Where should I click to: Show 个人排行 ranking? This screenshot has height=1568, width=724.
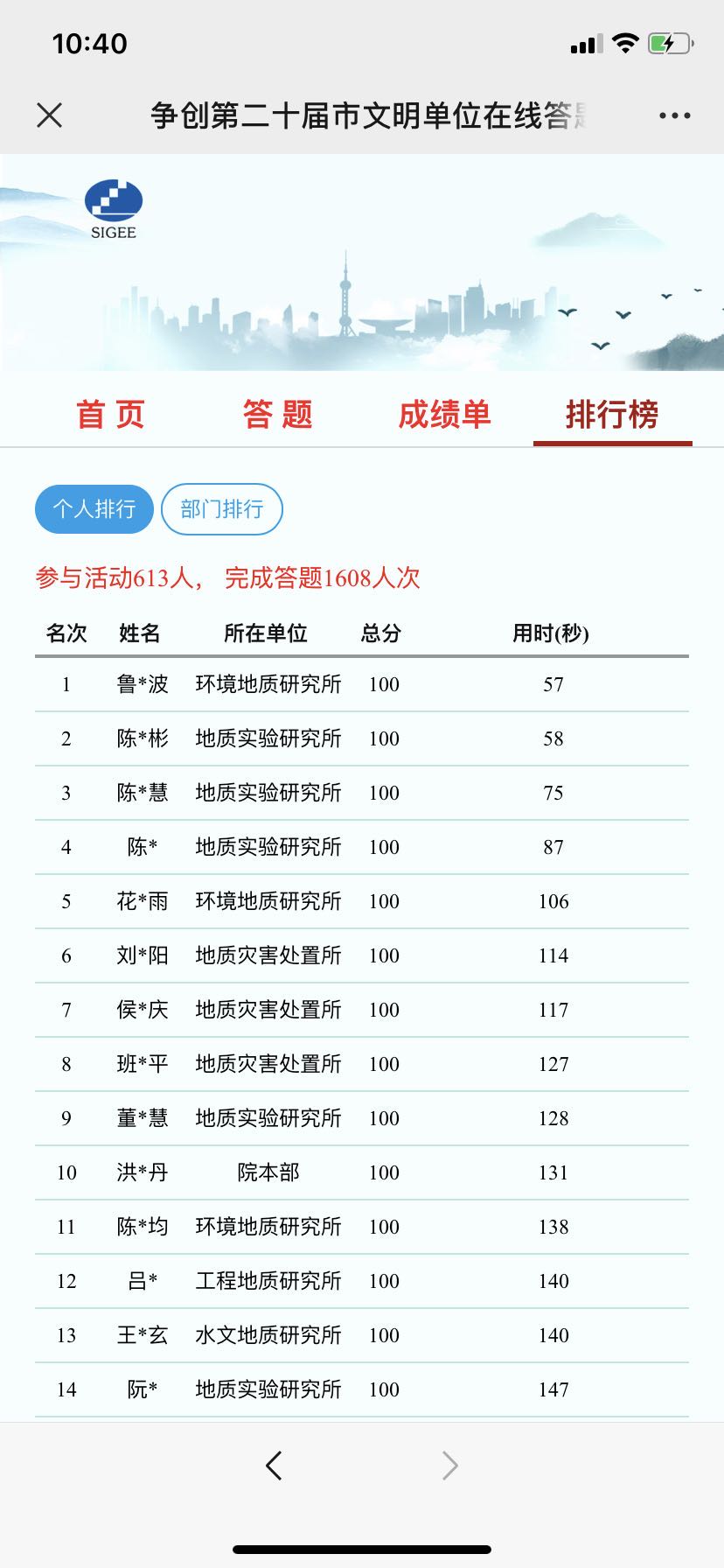(94, 508)
